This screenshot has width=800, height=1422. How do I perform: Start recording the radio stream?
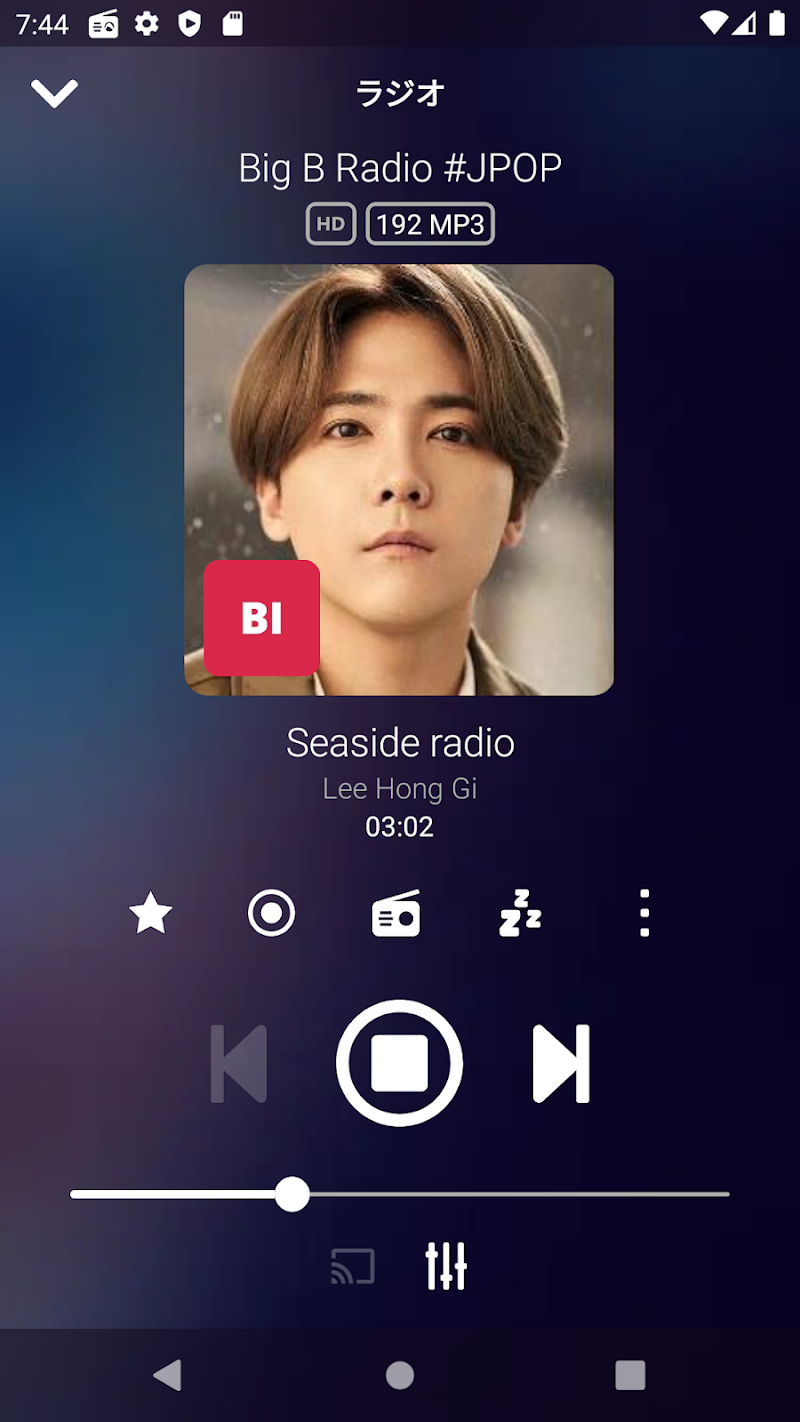point(271,914)
